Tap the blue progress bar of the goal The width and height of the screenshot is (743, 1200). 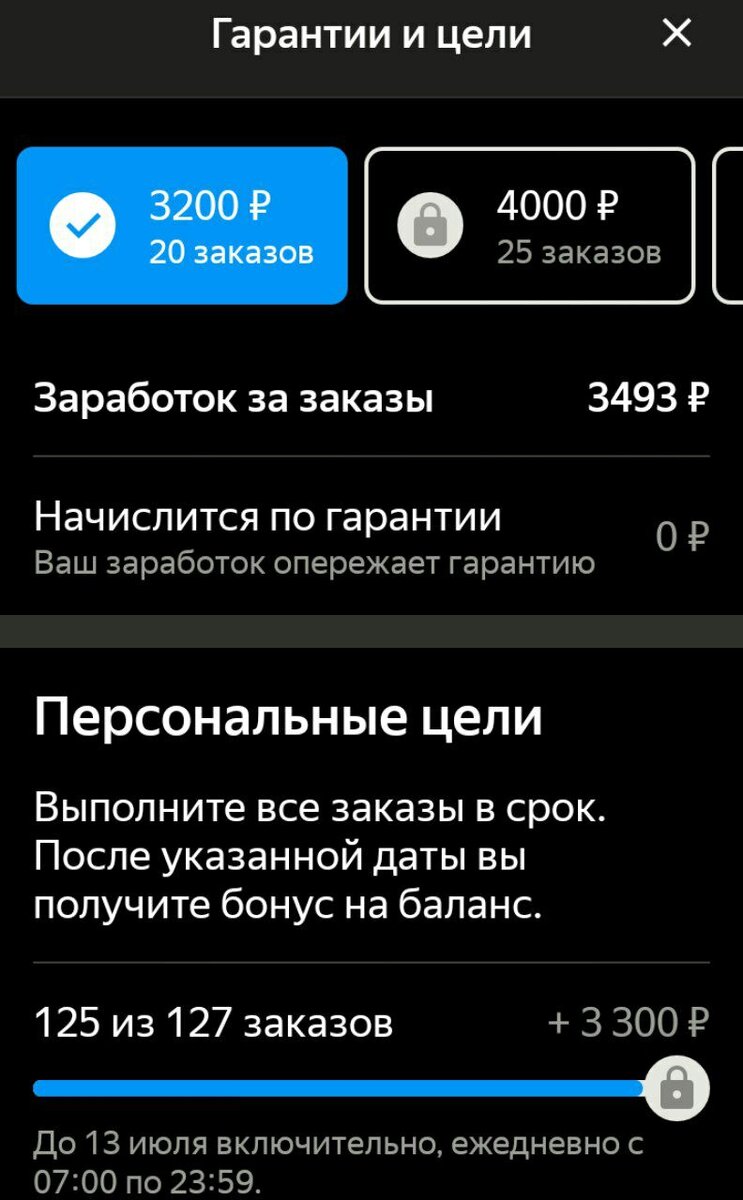tap(340, 1087)
